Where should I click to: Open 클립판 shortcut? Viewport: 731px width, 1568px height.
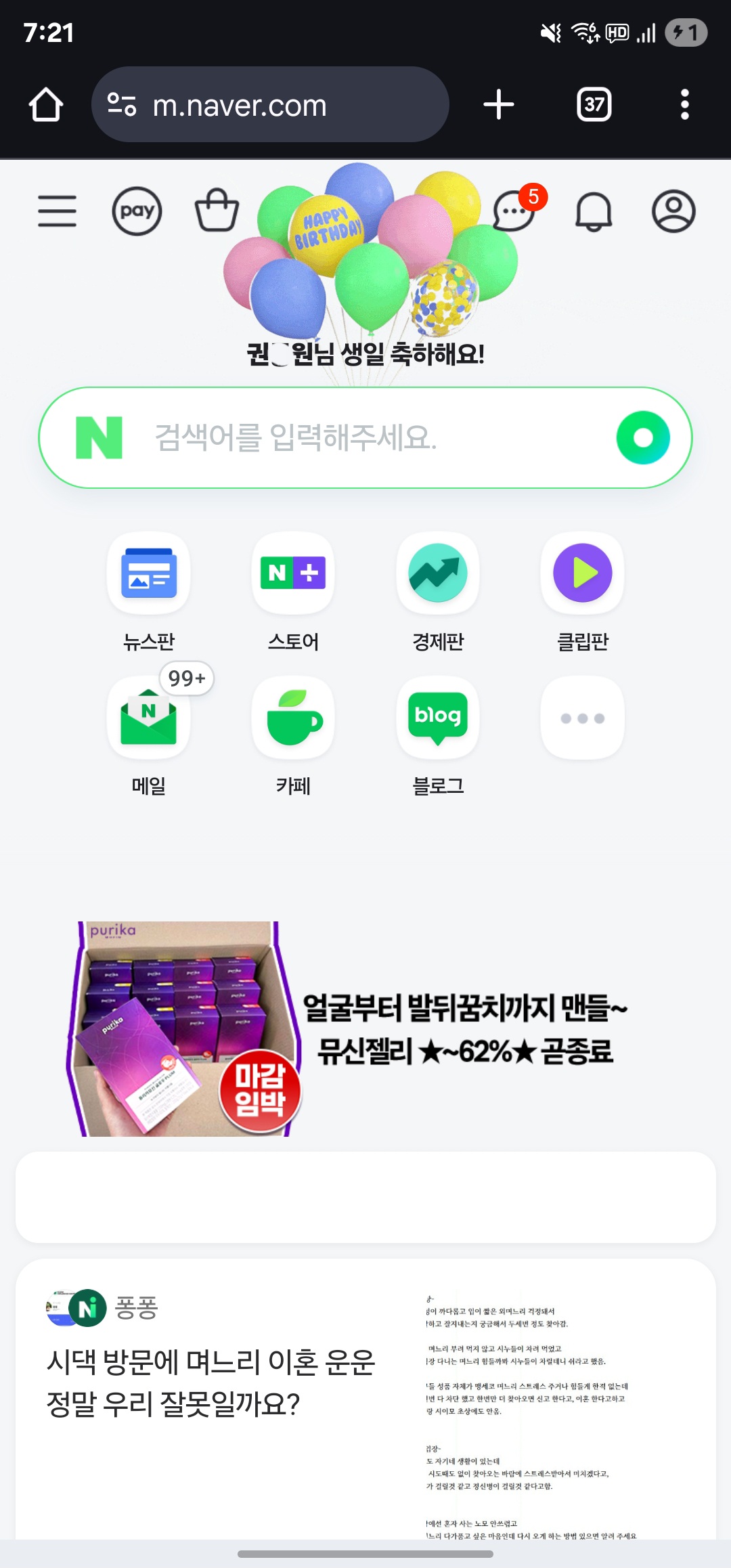click(x=583, y=592)
